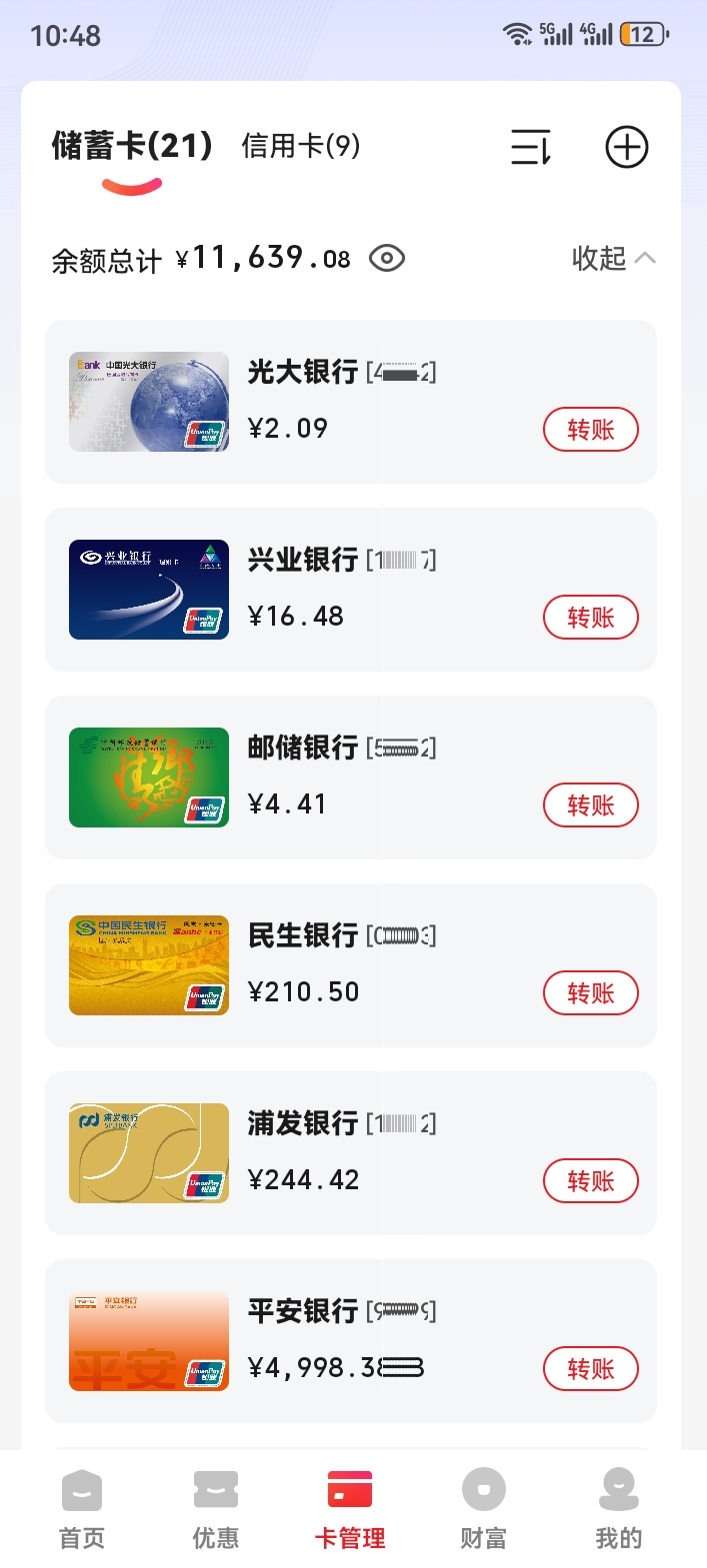
Task: Go to the 首页 tab
Action: pyautogui.click(x=82, y=1509)
